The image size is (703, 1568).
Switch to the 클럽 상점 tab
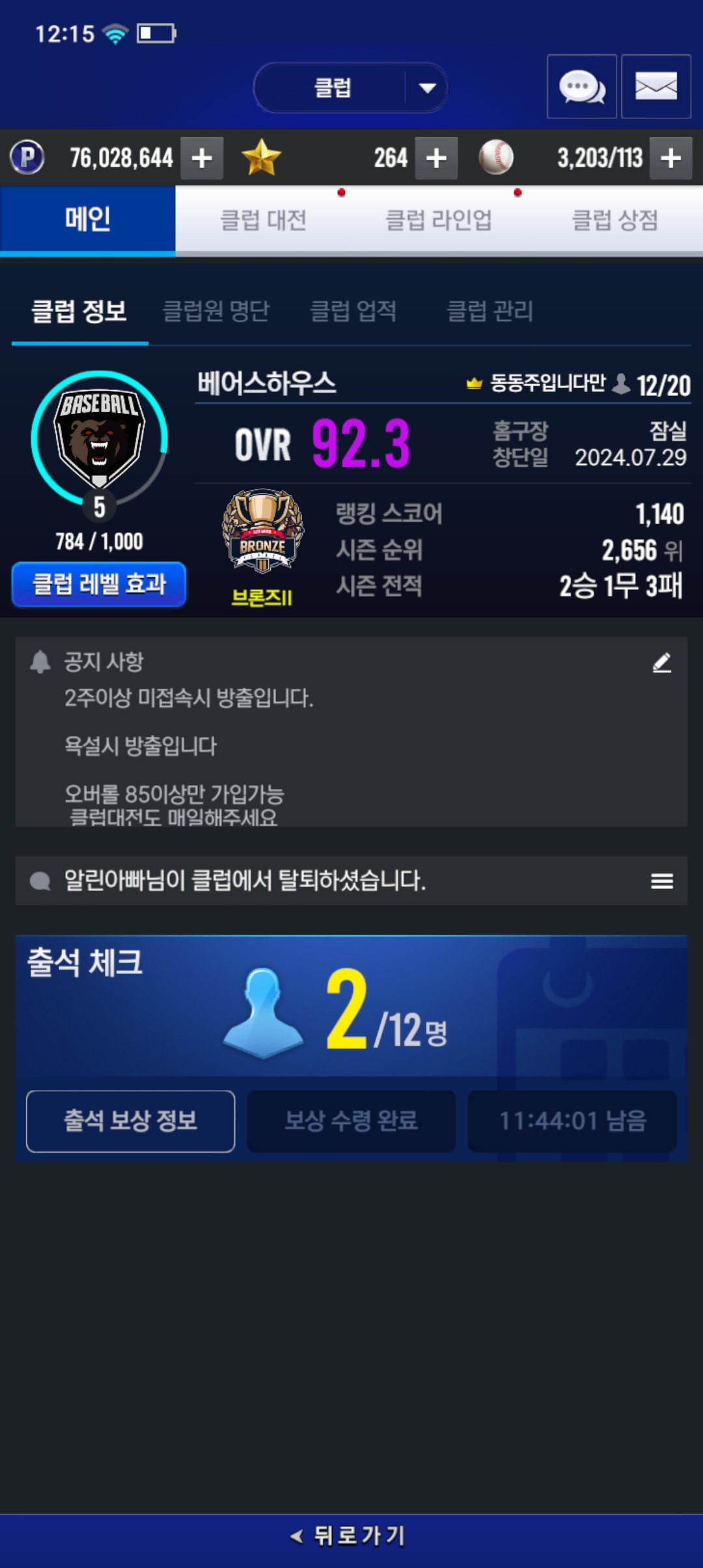[x=614, y=220]
